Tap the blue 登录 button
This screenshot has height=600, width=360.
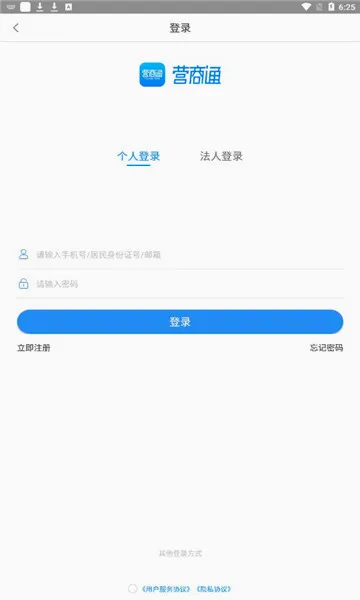pyautogui.click(x=180, y=322)
